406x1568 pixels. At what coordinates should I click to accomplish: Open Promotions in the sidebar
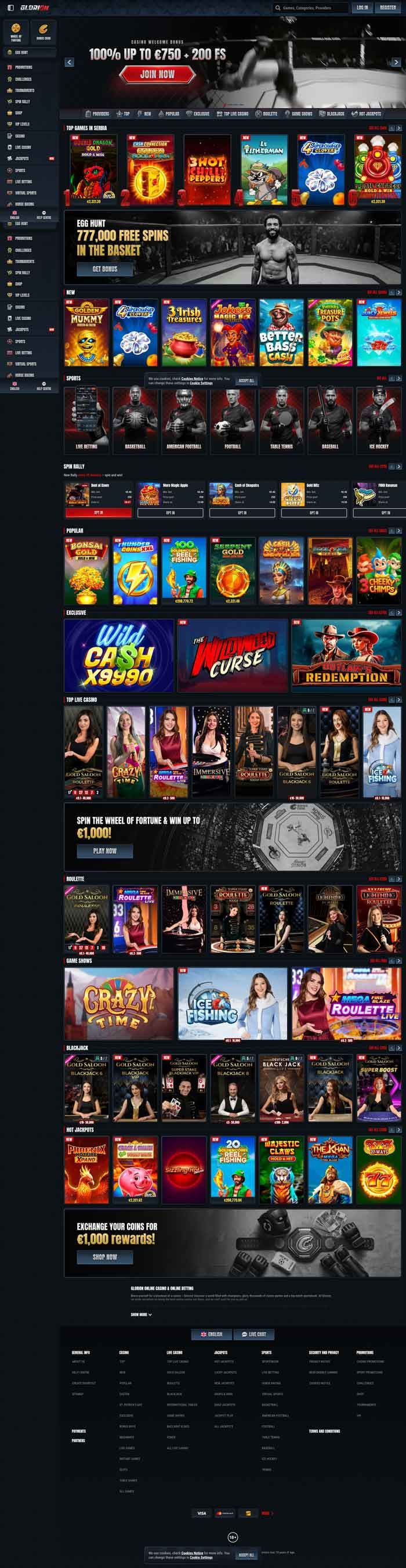tap(23, 67)
